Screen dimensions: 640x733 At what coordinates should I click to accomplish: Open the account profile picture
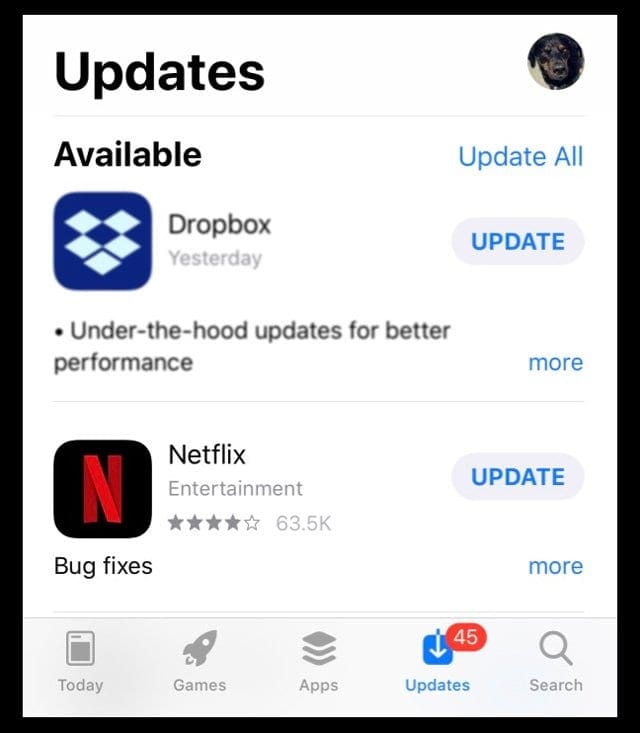(555, 62)
